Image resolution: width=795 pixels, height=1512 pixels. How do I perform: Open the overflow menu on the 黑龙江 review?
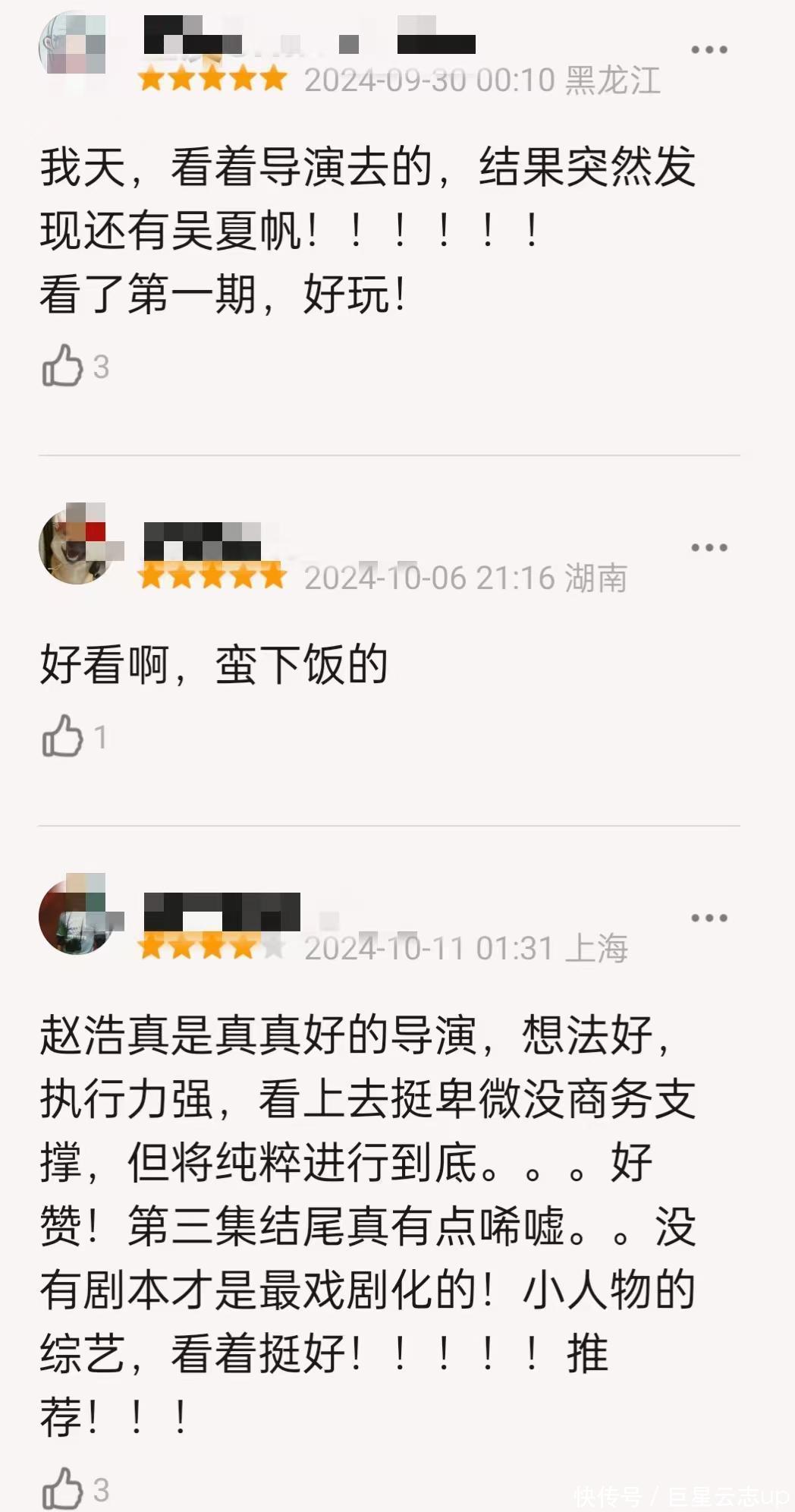[x=709, y=50]
